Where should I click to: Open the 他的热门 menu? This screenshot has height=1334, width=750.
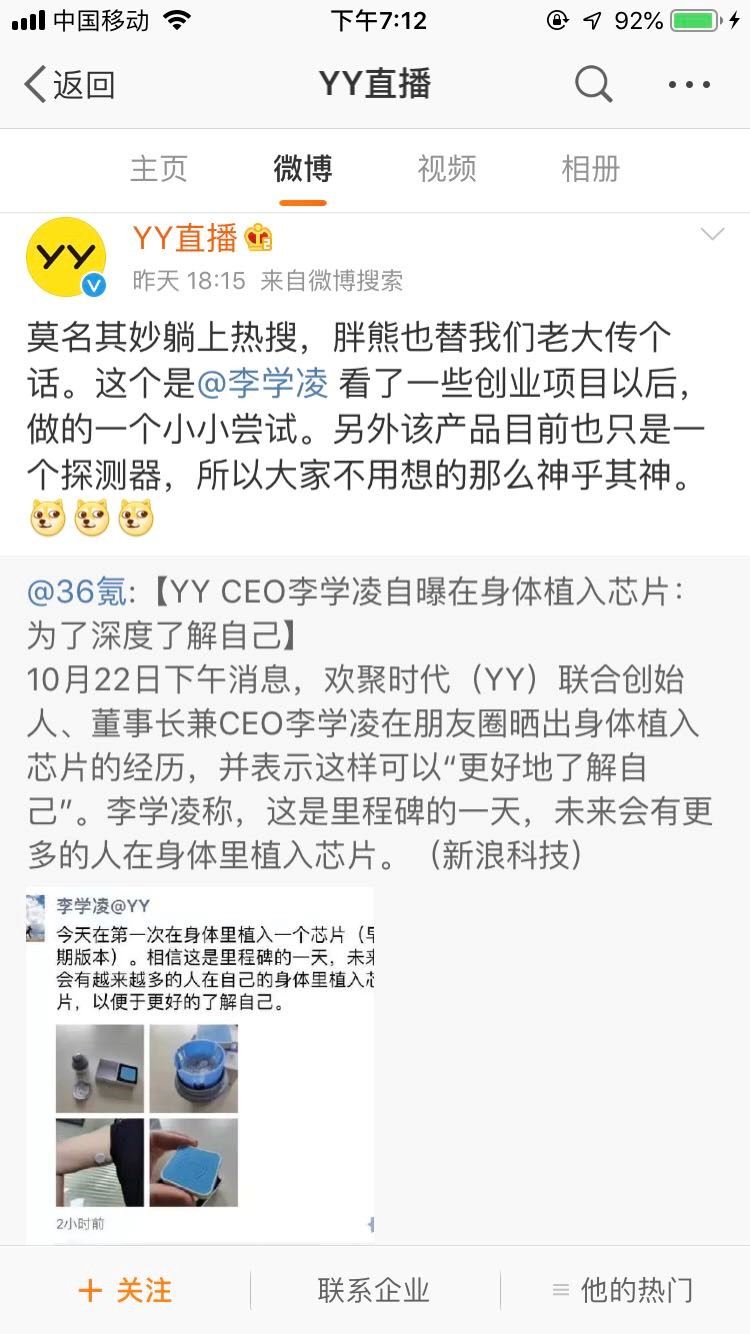[x=624, y=1290]
